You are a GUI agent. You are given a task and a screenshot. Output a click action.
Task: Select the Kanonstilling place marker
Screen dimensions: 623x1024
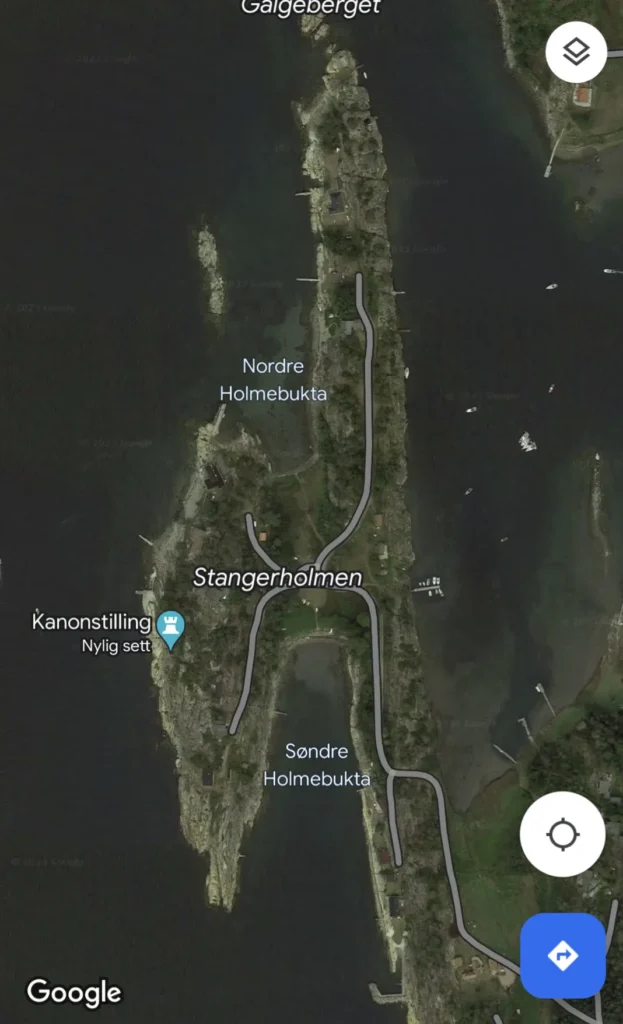170,630
